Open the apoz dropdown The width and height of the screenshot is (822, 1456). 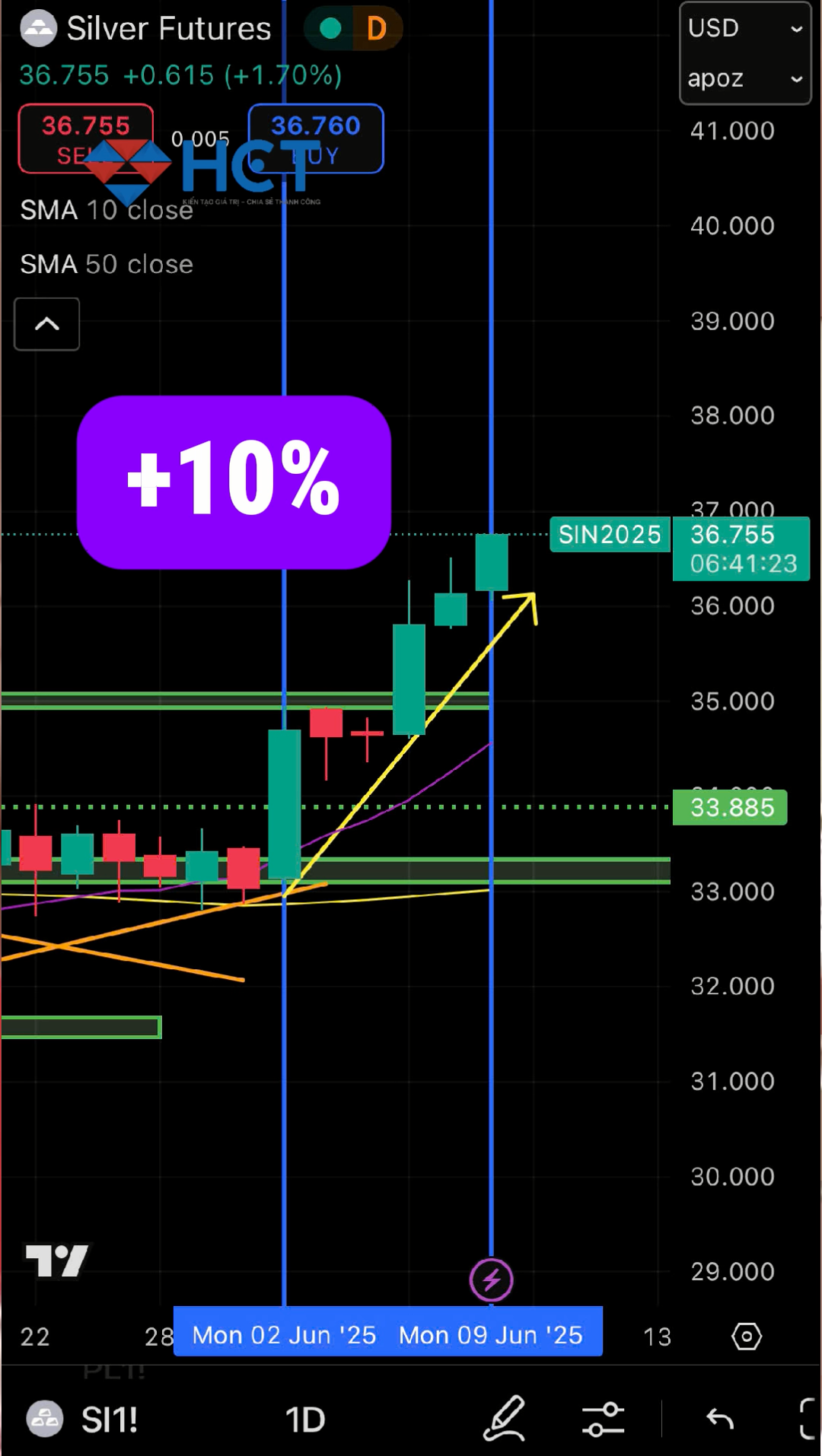click(x=744, y=78)
